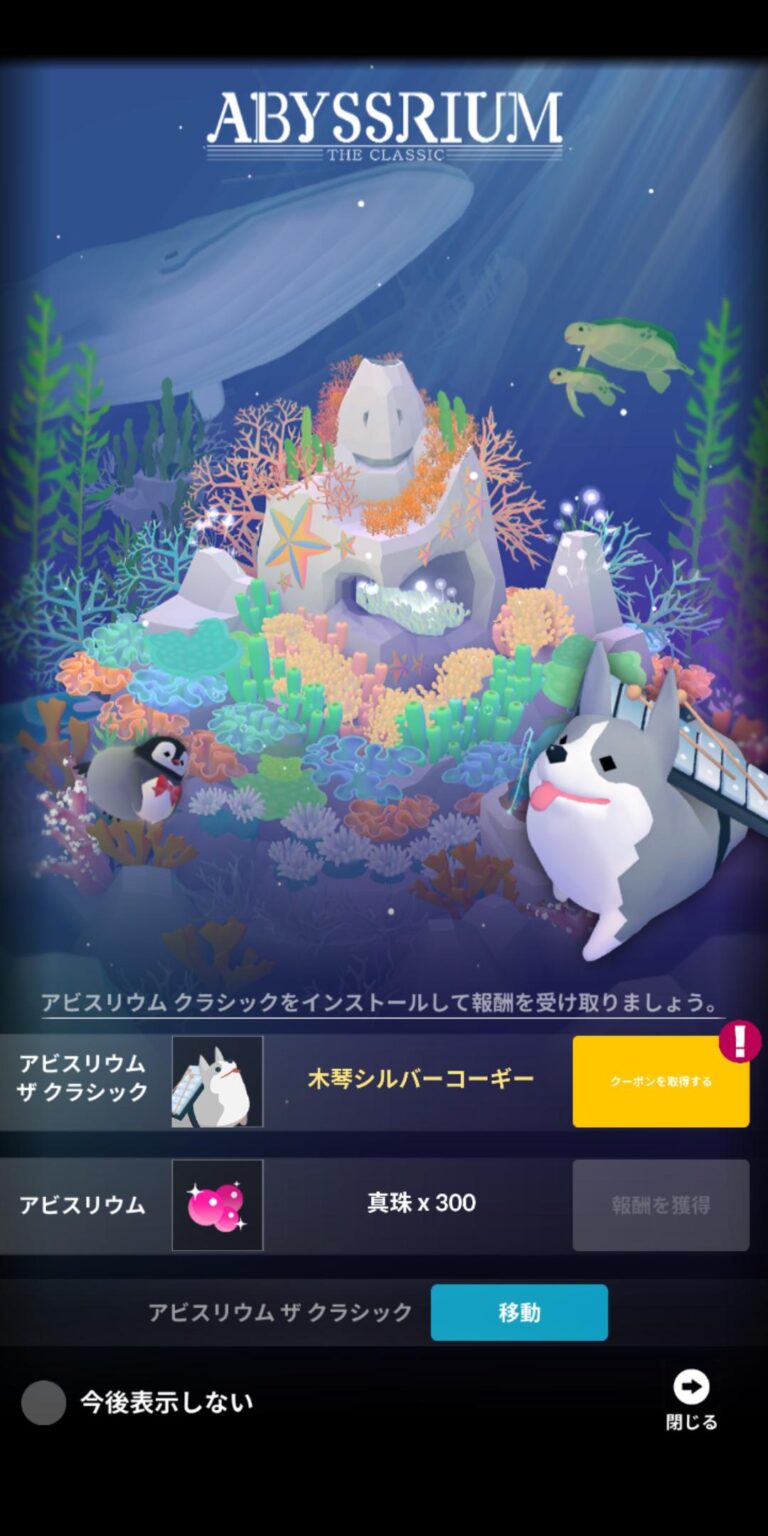Screen dimensions: 768x1536
Task: Tap the blue 移動 button
Action: [519, 1312]
